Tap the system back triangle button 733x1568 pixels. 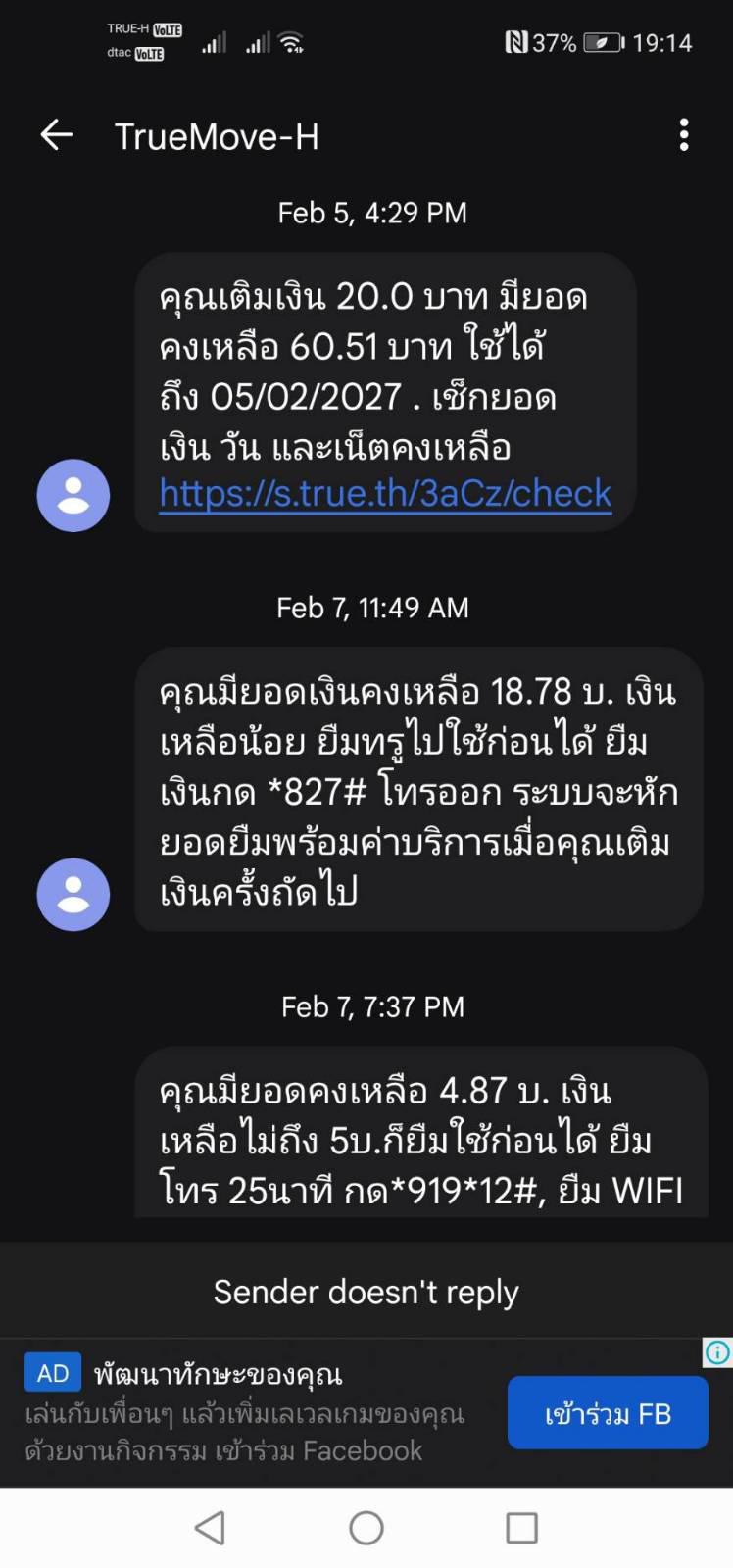tap(210, 1527)
